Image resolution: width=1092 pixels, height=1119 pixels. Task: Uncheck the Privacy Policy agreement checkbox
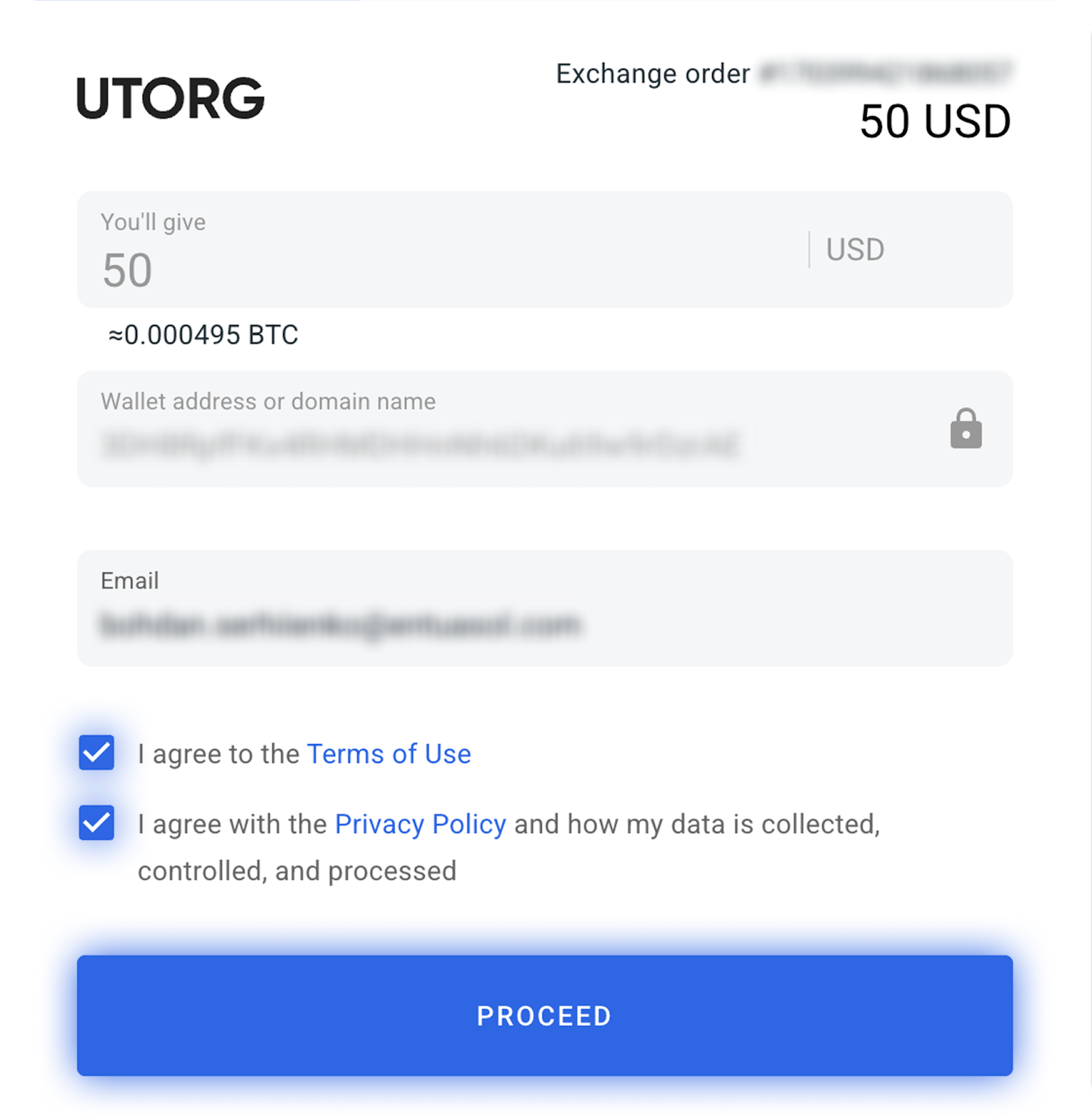[97, 823]
